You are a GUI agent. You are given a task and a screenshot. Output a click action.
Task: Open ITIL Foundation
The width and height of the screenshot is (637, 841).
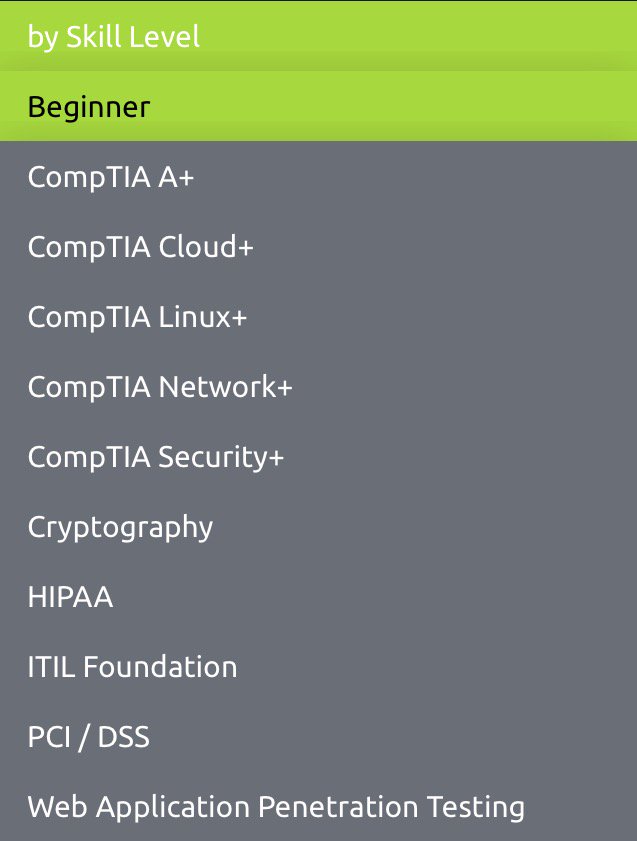tap(132, 667)
